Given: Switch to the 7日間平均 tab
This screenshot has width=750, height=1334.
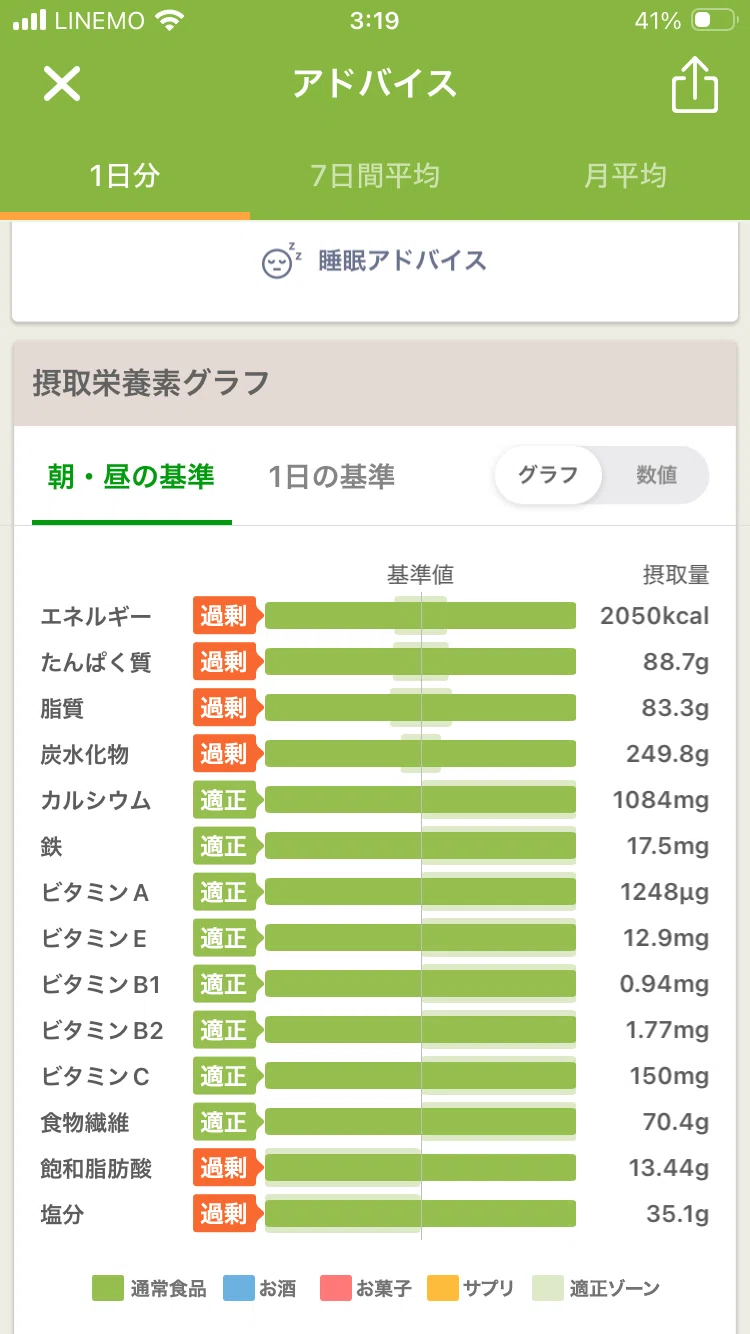Looking at the screenshot, I should pos(375,177).
